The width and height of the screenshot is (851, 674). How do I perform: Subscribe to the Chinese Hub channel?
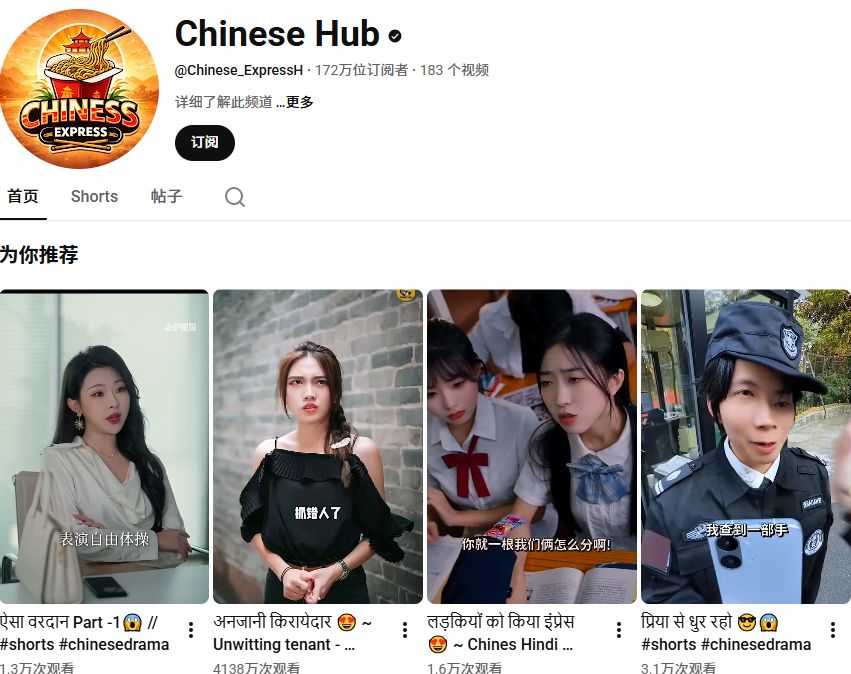[x=204, y=142]
